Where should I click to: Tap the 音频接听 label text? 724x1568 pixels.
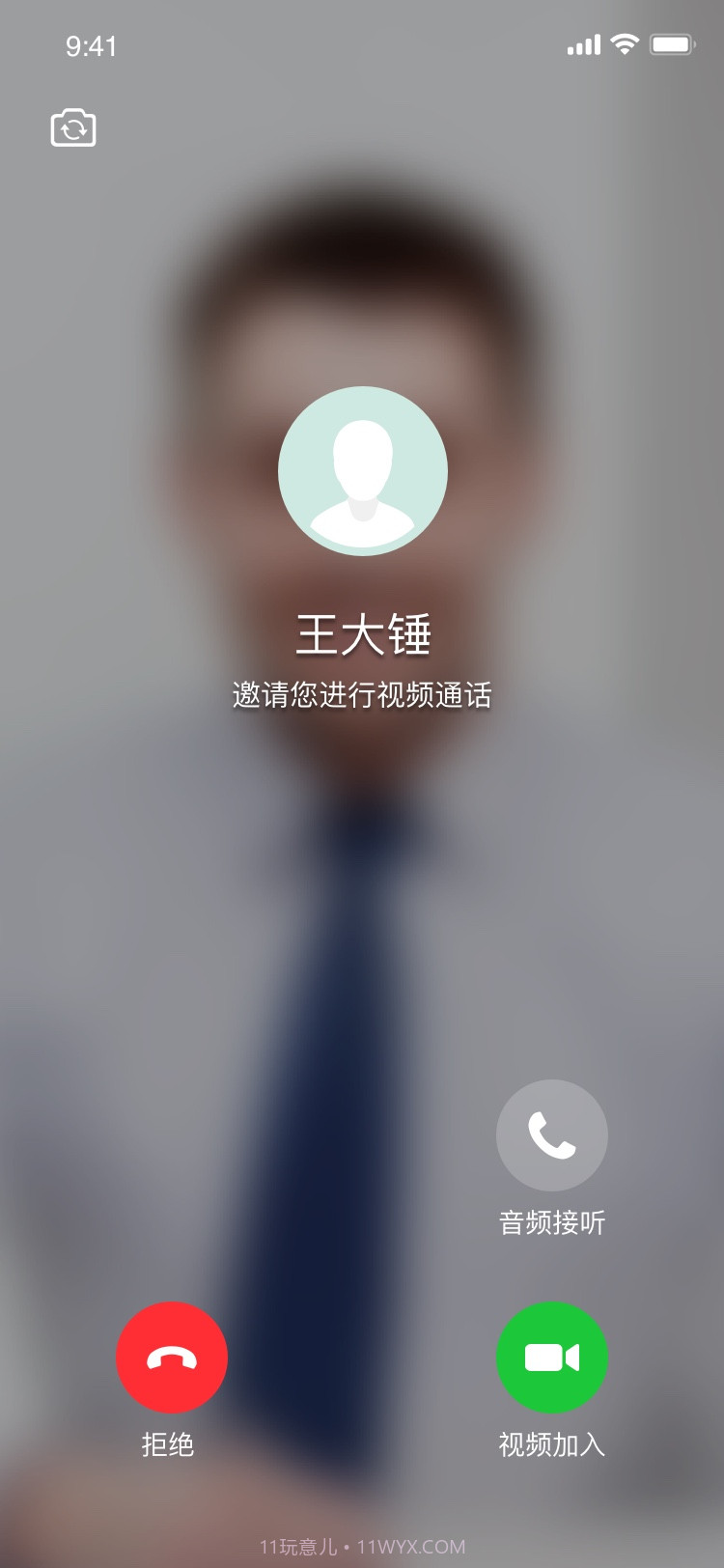pyautogui.click(x=552, y=1221)
